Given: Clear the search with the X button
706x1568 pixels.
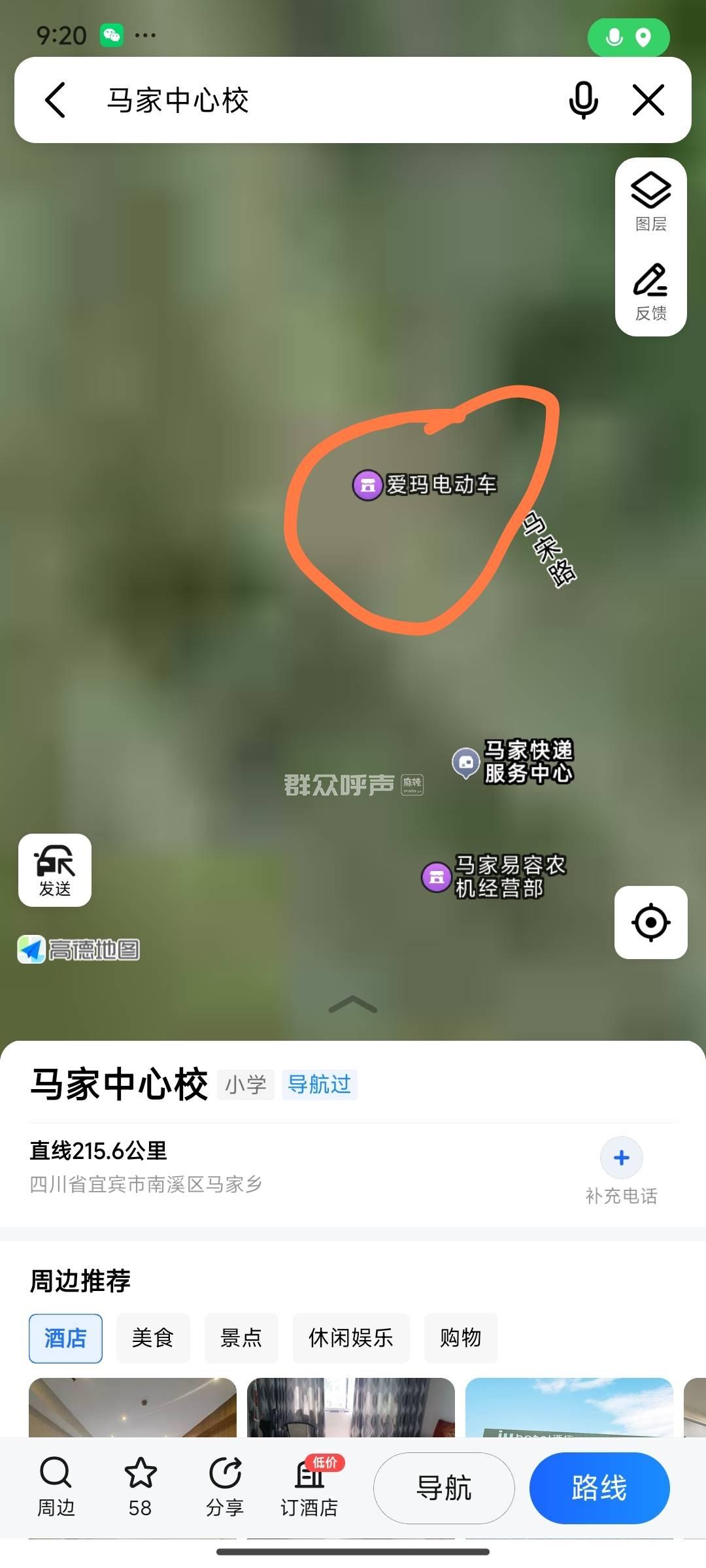Looking at the screenshot, I should [x=648, y=100].
